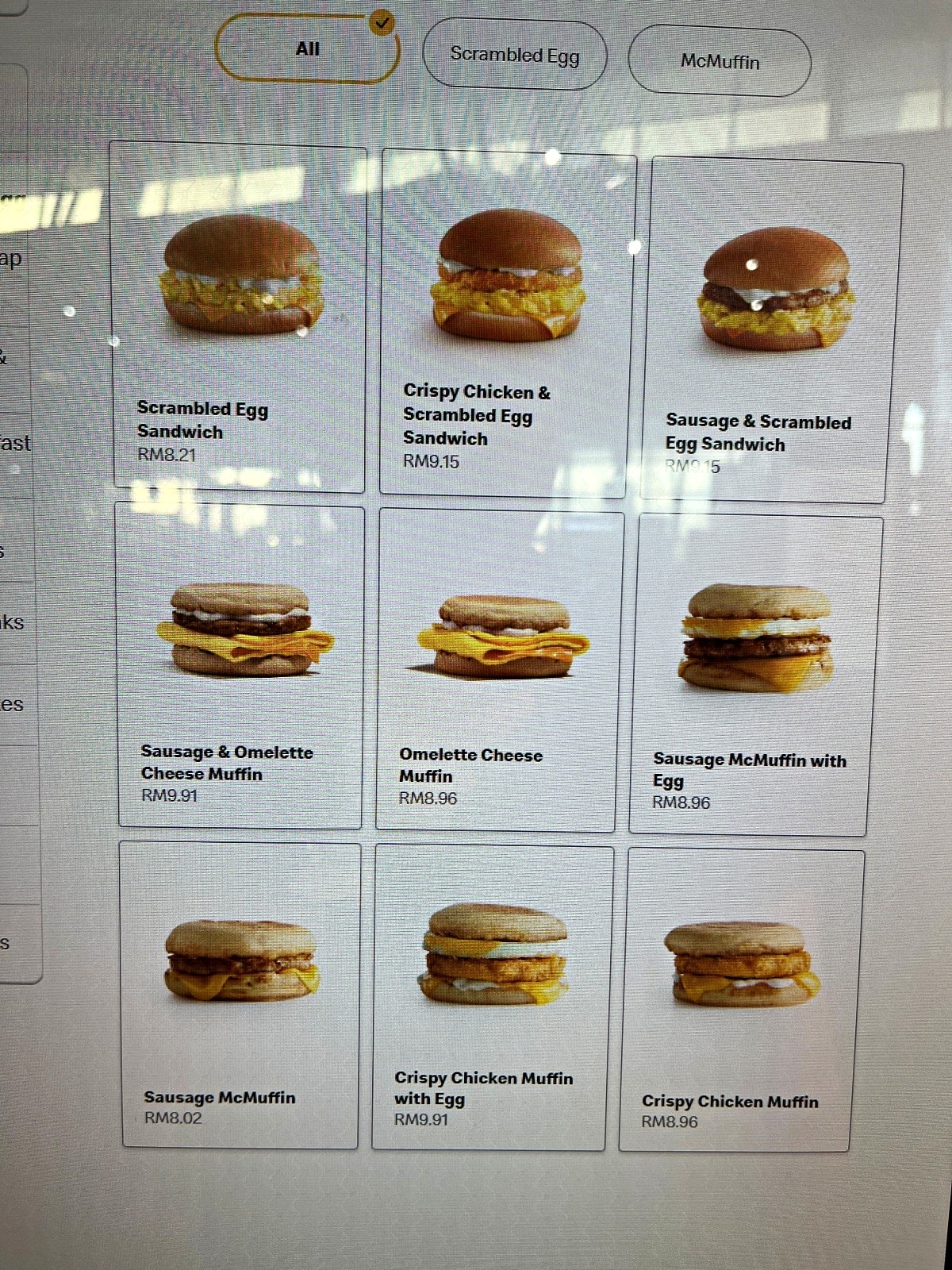This screenshot has width=952, height=1270.
Task: Choose Crispy Chicken & Scrambled Egg Sandwich
Action: 506,321
